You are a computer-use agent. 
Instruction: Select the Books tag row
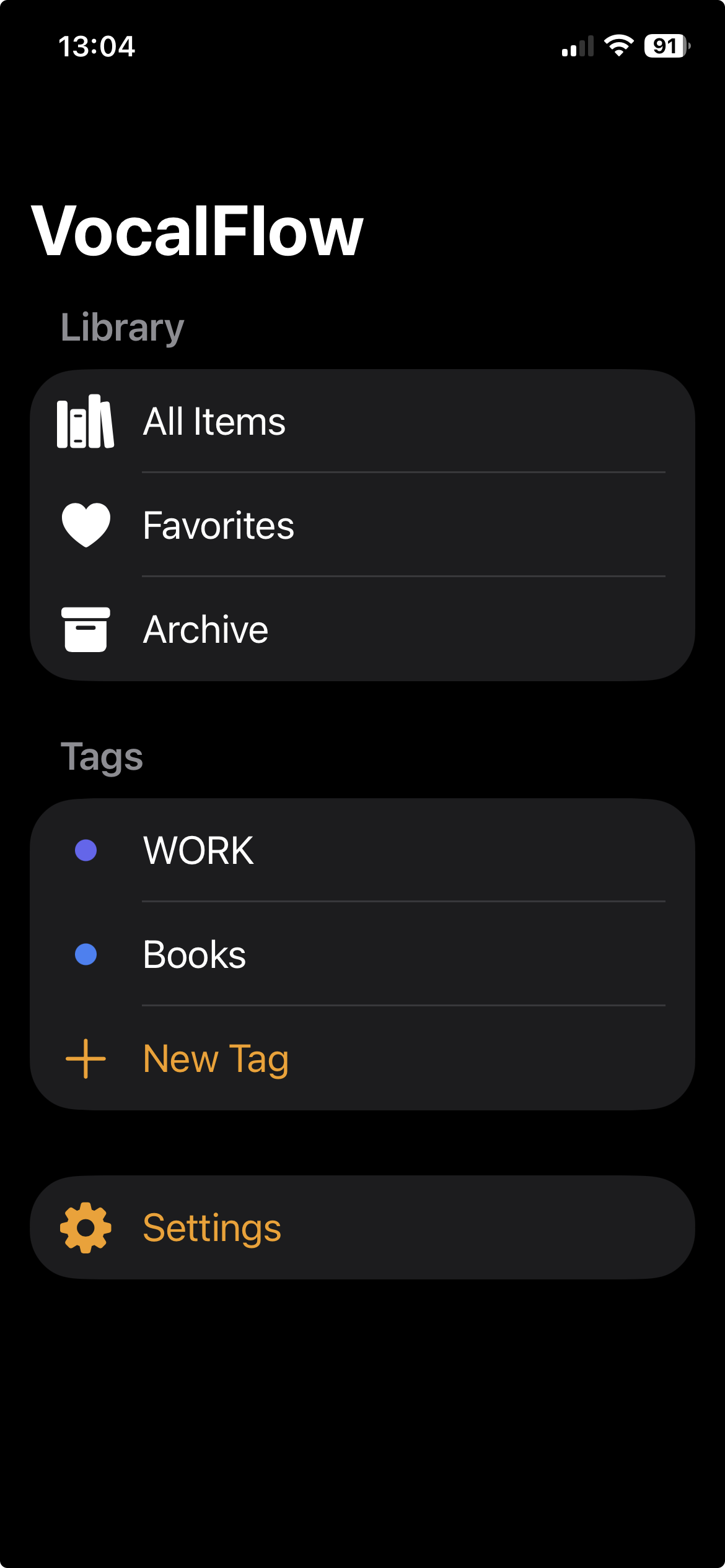pos(194,954)
